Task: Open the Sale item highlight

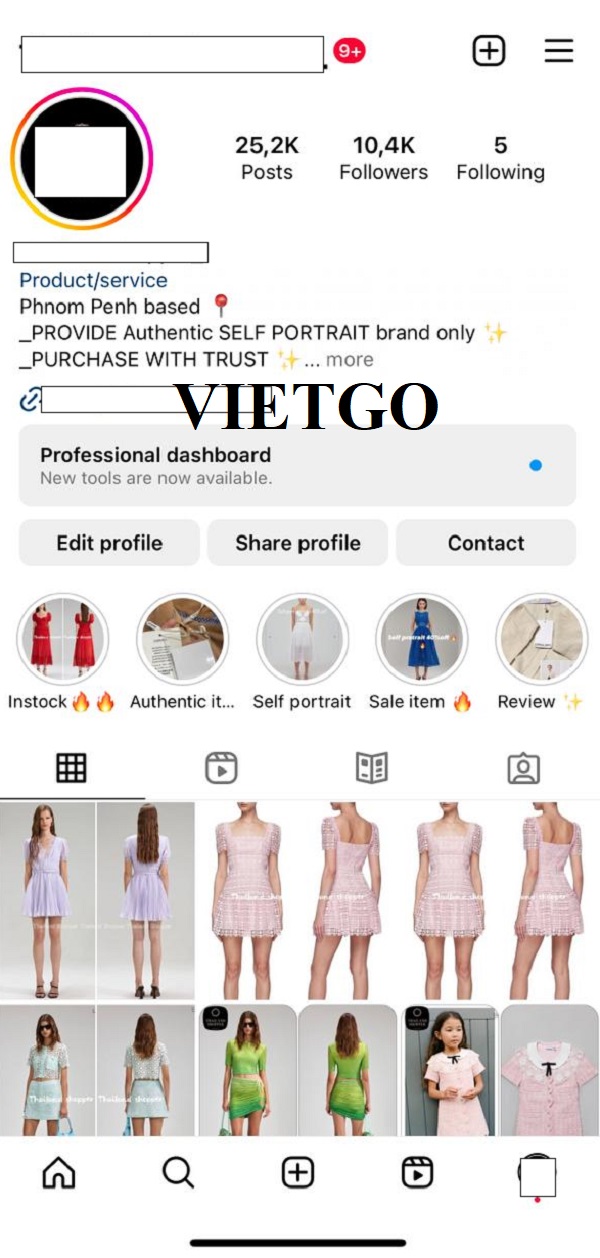Action: pyautogui.click(x=421, y=640)
